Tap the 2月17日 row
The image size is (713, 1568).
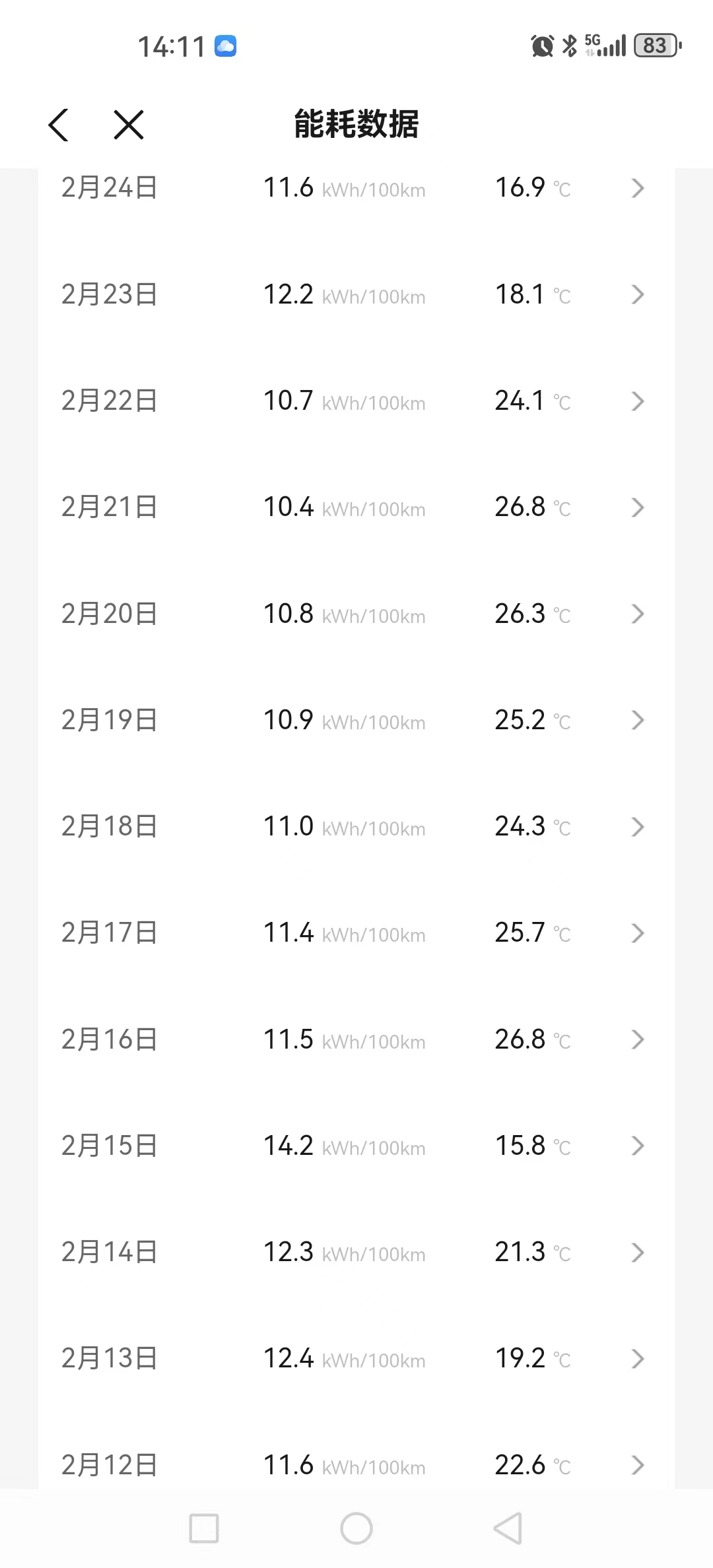[356, 933]
